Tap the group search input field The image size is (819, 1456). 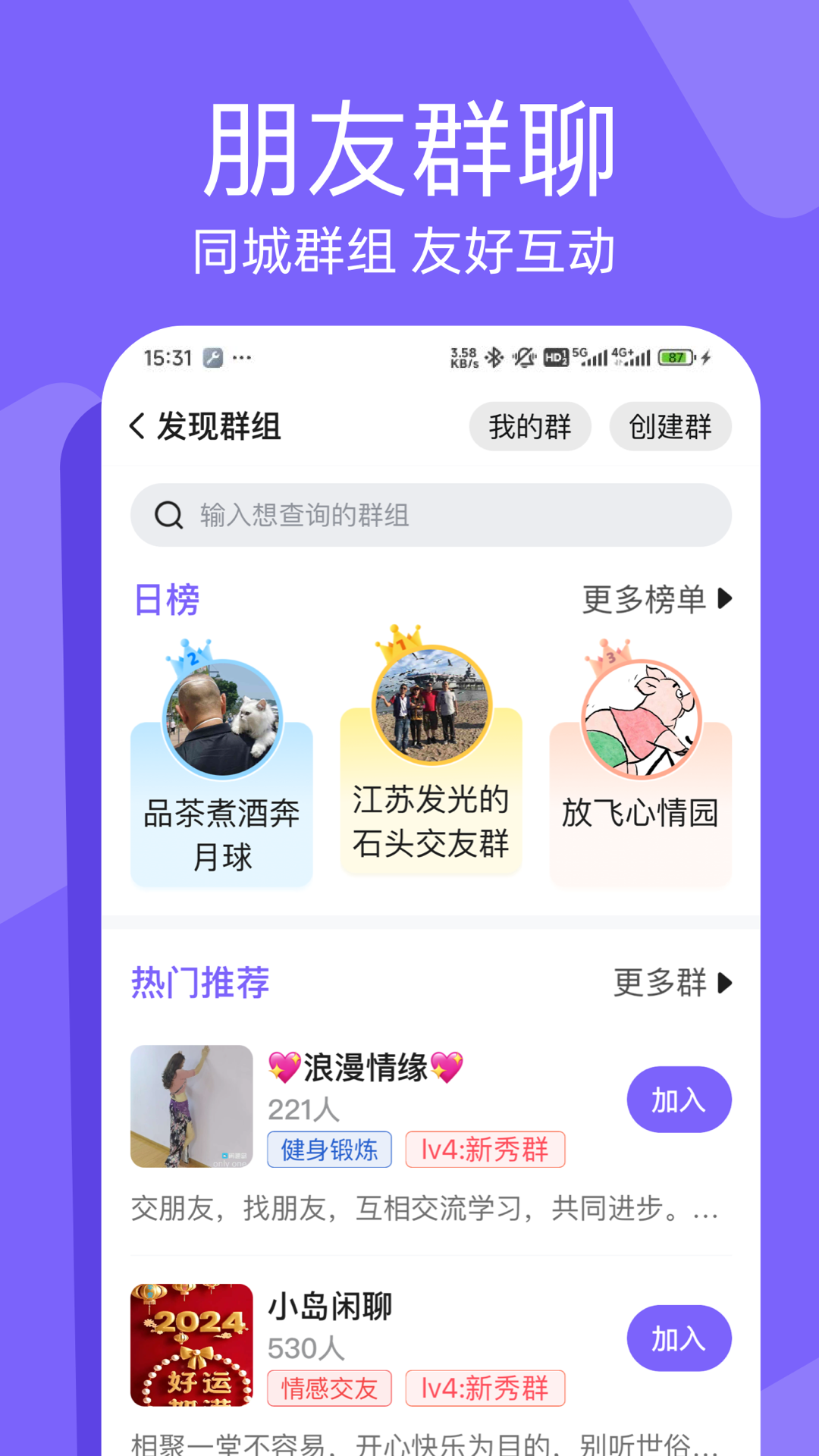coord(425,515)
